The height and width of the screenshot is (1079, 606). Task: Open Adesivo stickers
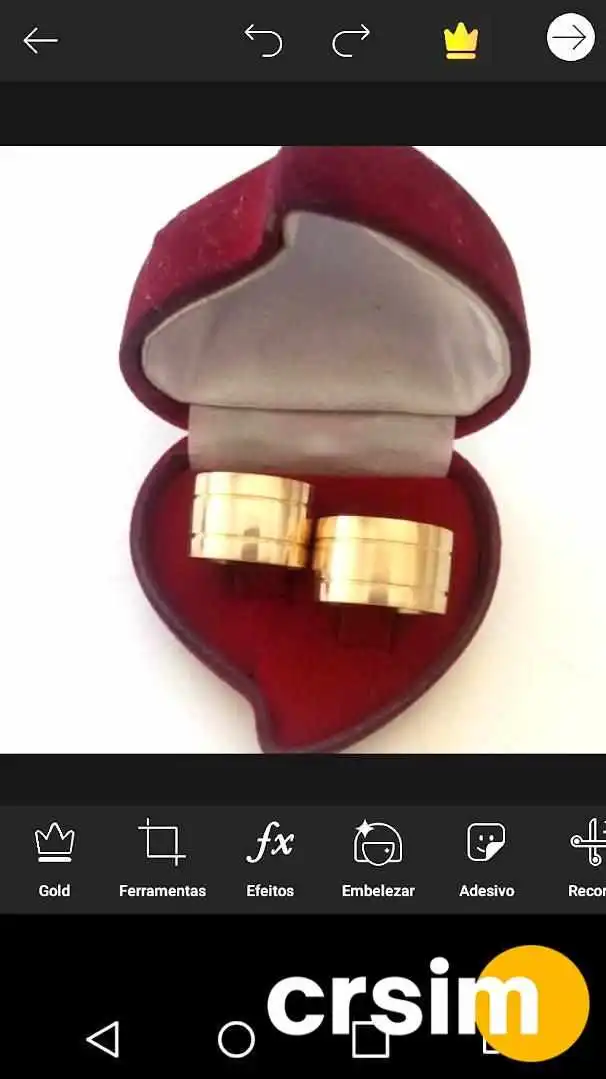(486, 860)
